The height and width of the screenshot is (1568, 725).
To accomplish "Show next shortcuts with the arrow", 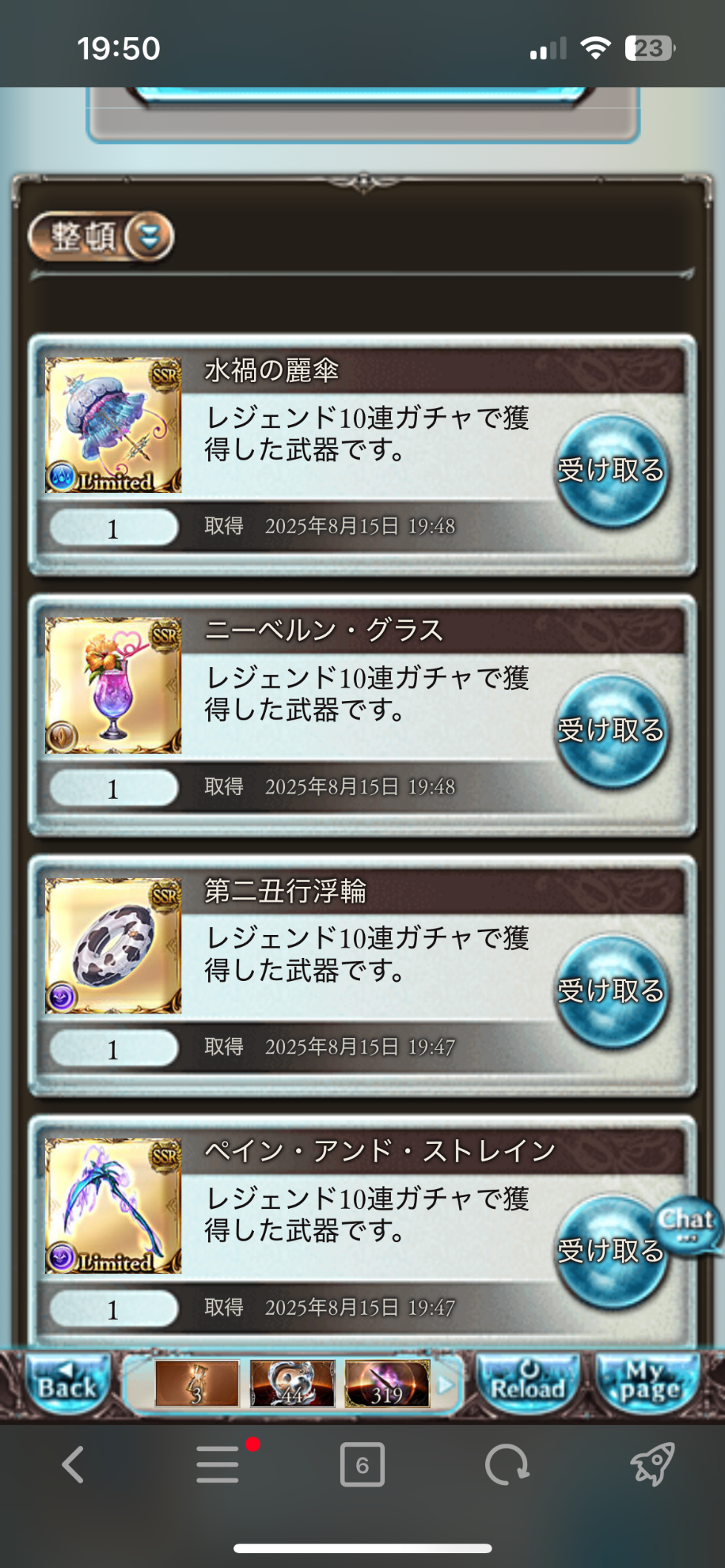I will coord(446,1383).
